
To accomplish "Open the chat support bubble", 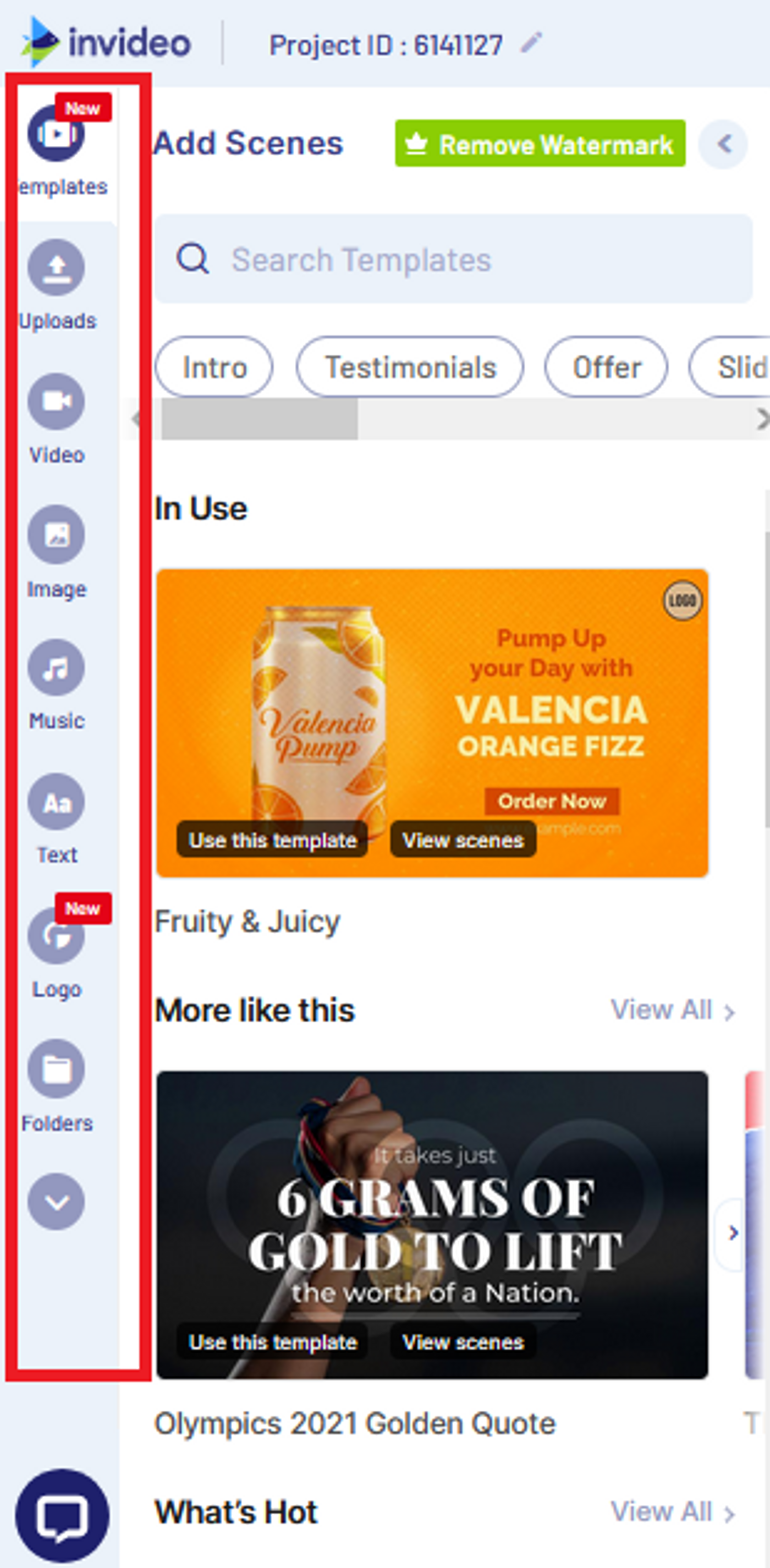I will pos(62,1516).
